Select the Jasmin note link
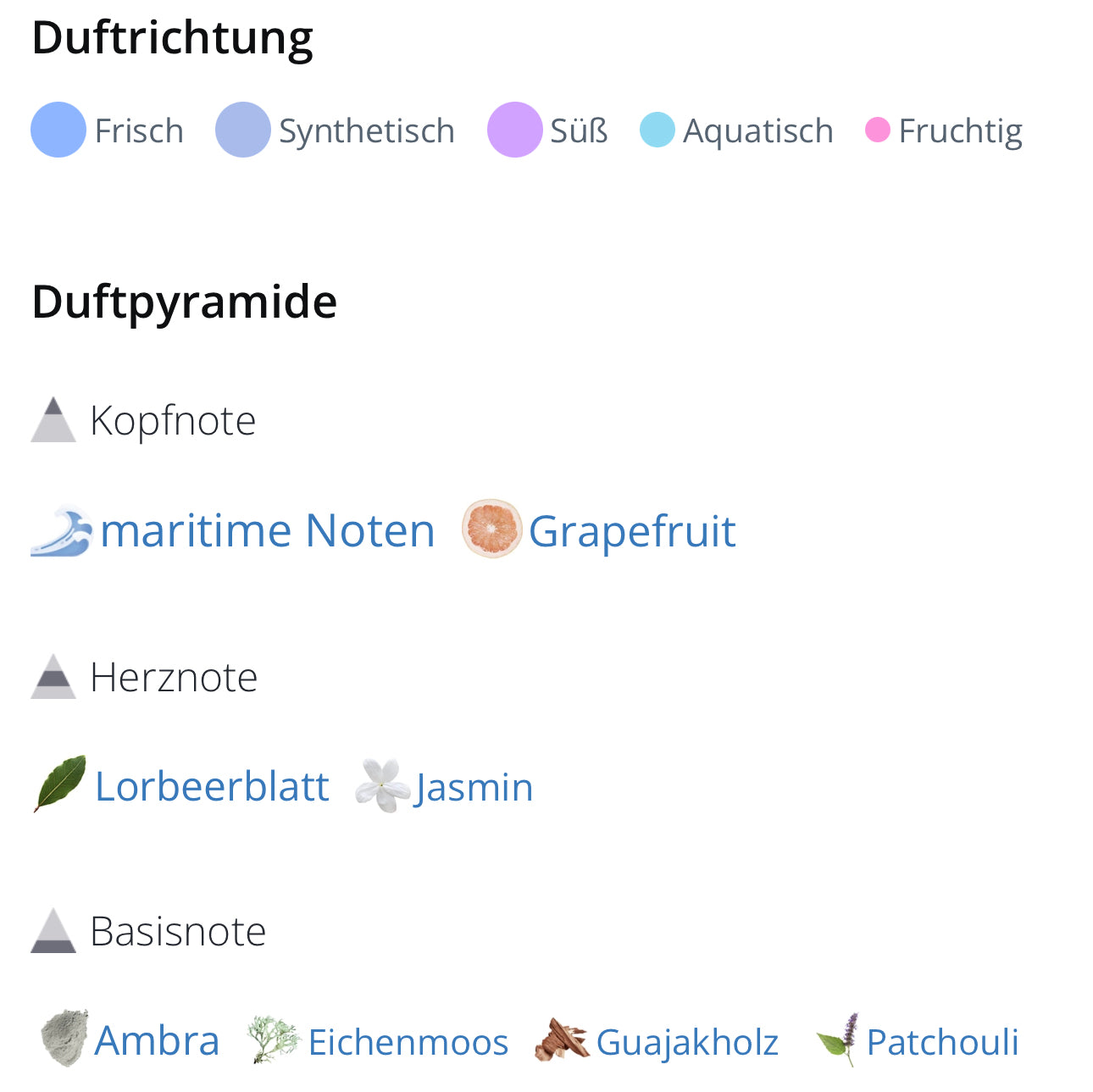The image size is (1093, 1092). 473,787
